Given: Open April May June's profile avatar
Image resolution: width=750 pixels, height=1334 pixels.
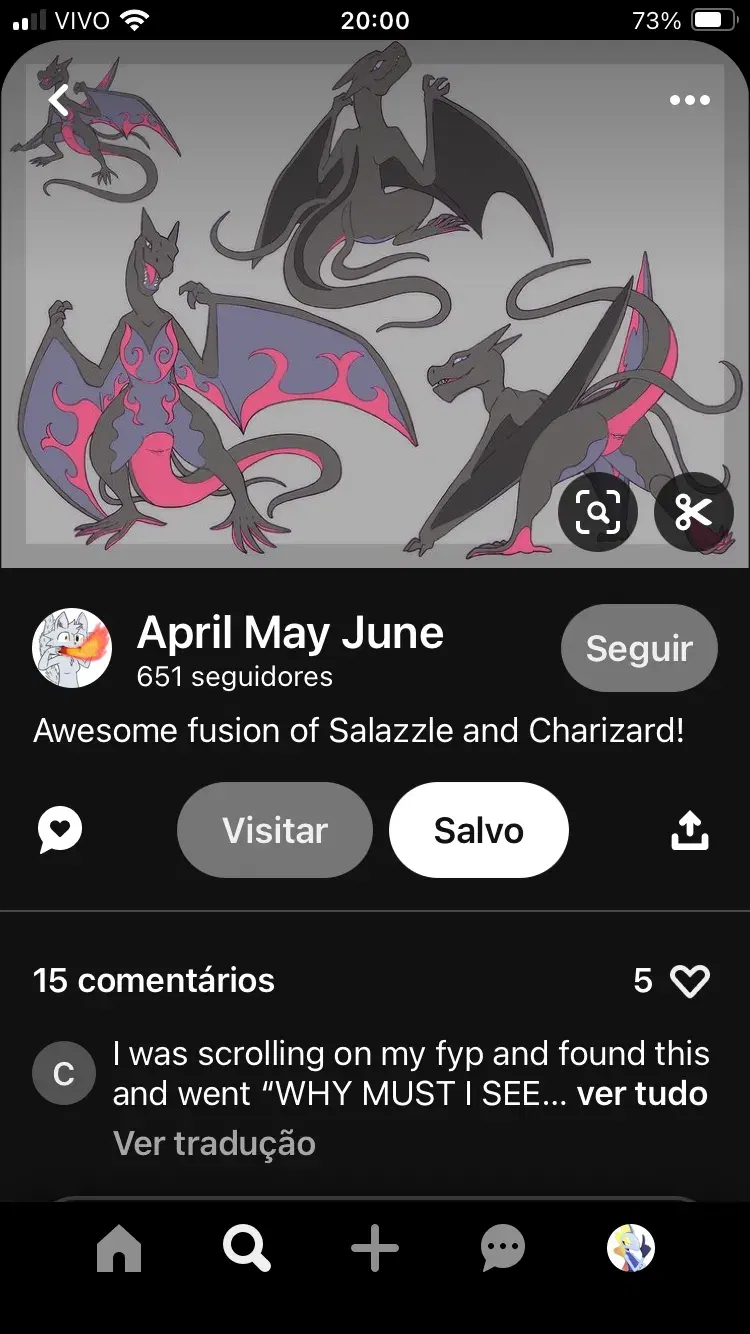Looking at the screenshot, I should (x=72, y=648).
